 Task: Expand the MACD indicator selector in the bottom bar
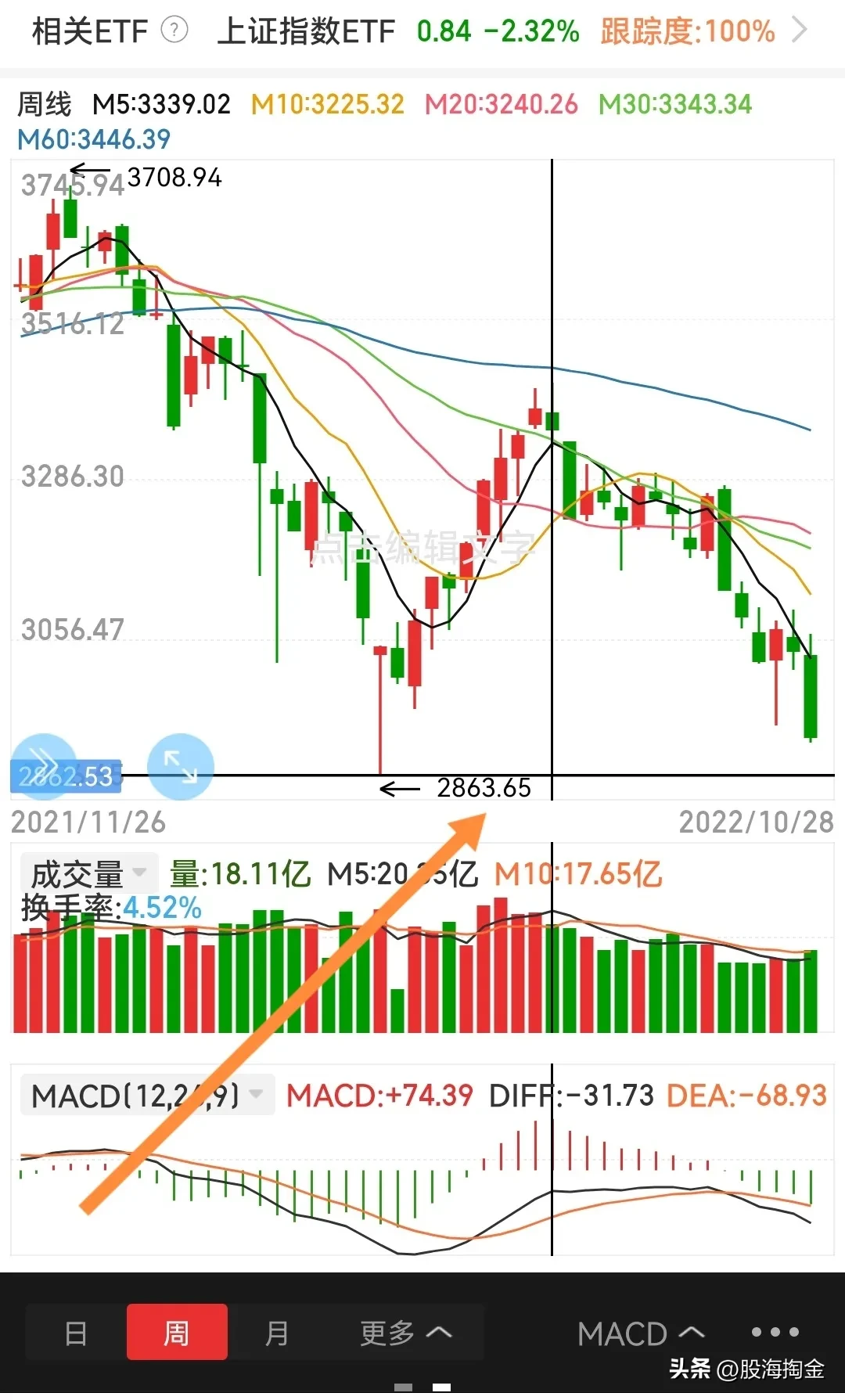tap(641, 1333)
